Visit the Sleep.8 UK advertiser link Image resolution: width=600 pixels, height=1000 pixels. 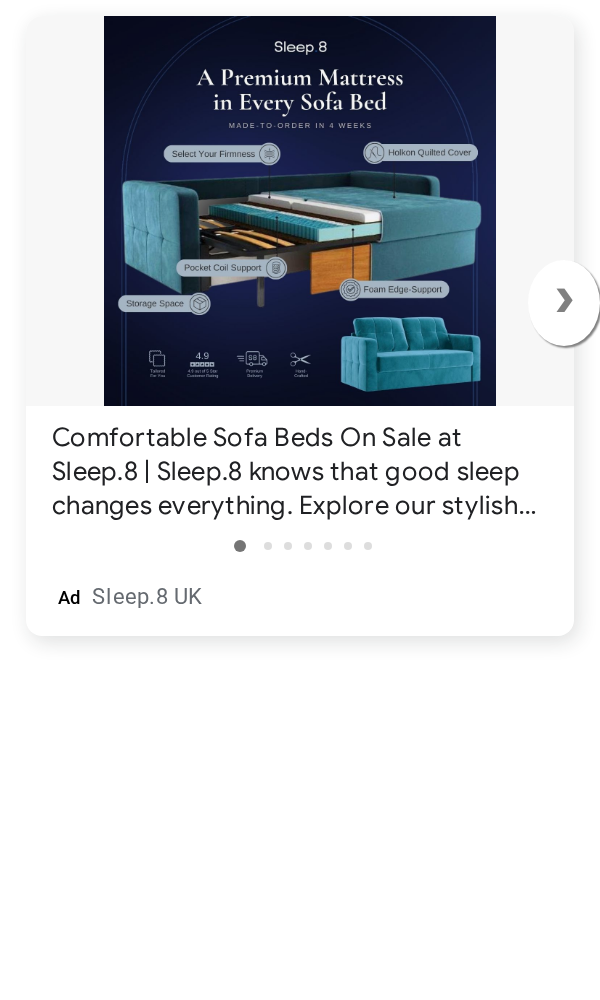147,597
